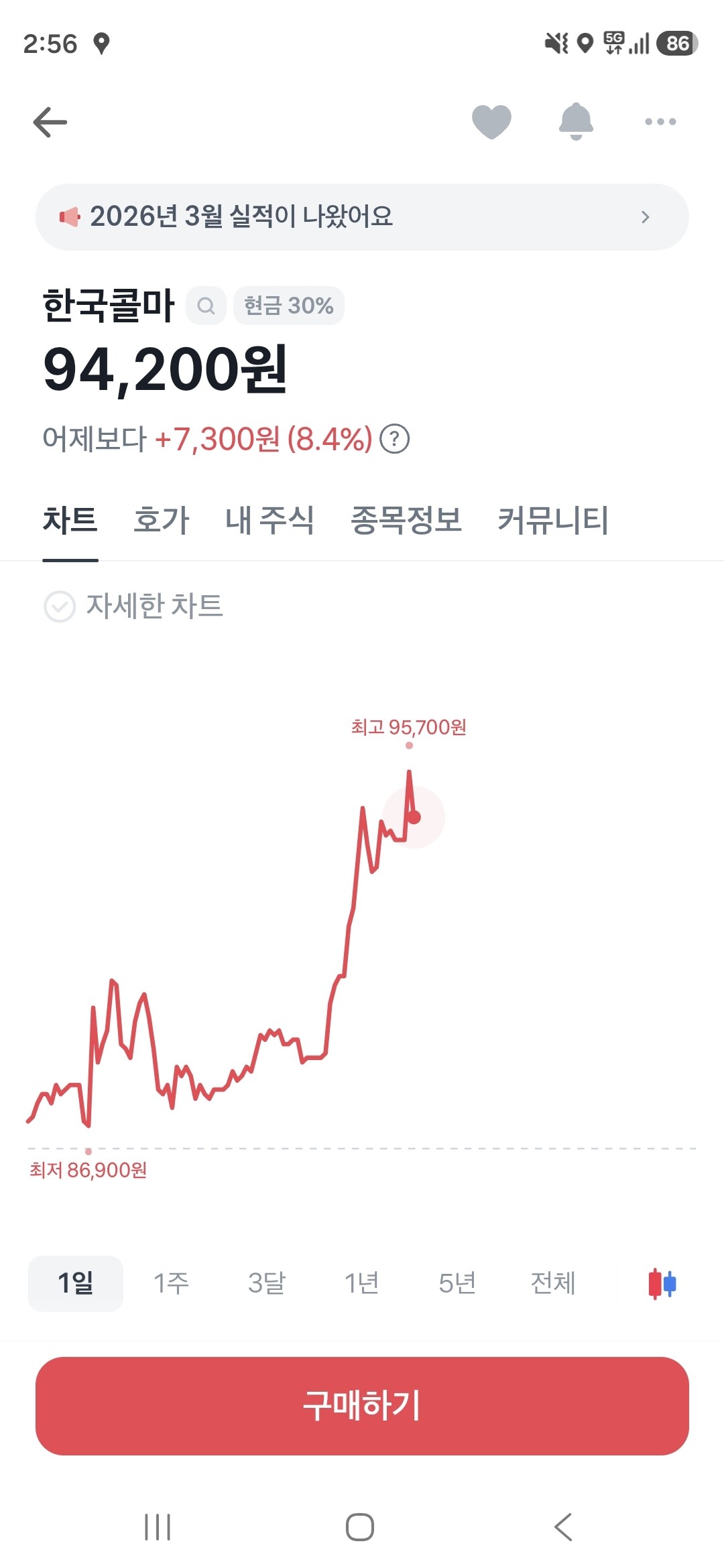The image size is (724, 1568).
Task: Add 한국콜마 to favorites with the heart
Action: click(491, 122)
